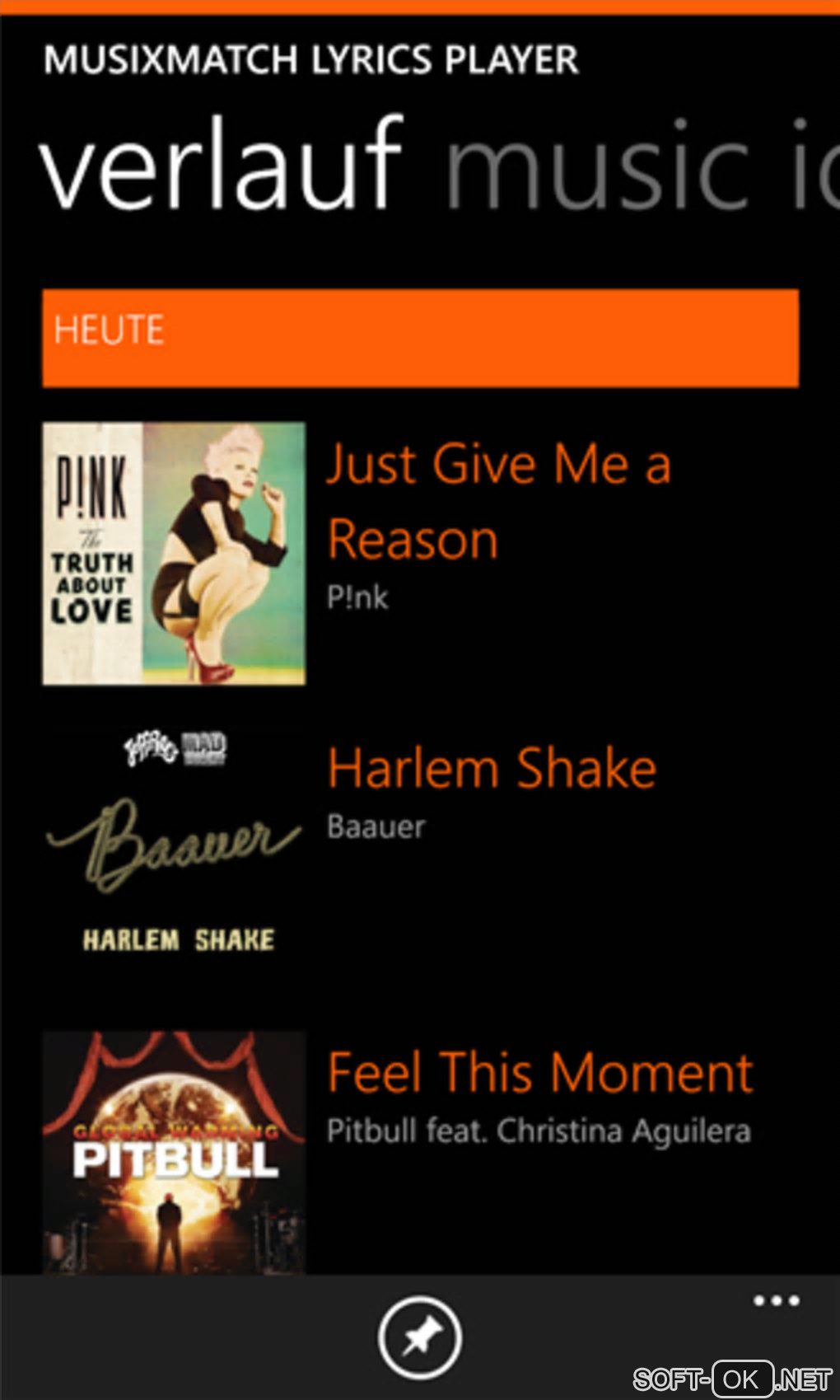The image size is (840, 1400).
Task: Tap the HEUTE group header
Action: tap(420, 338)
